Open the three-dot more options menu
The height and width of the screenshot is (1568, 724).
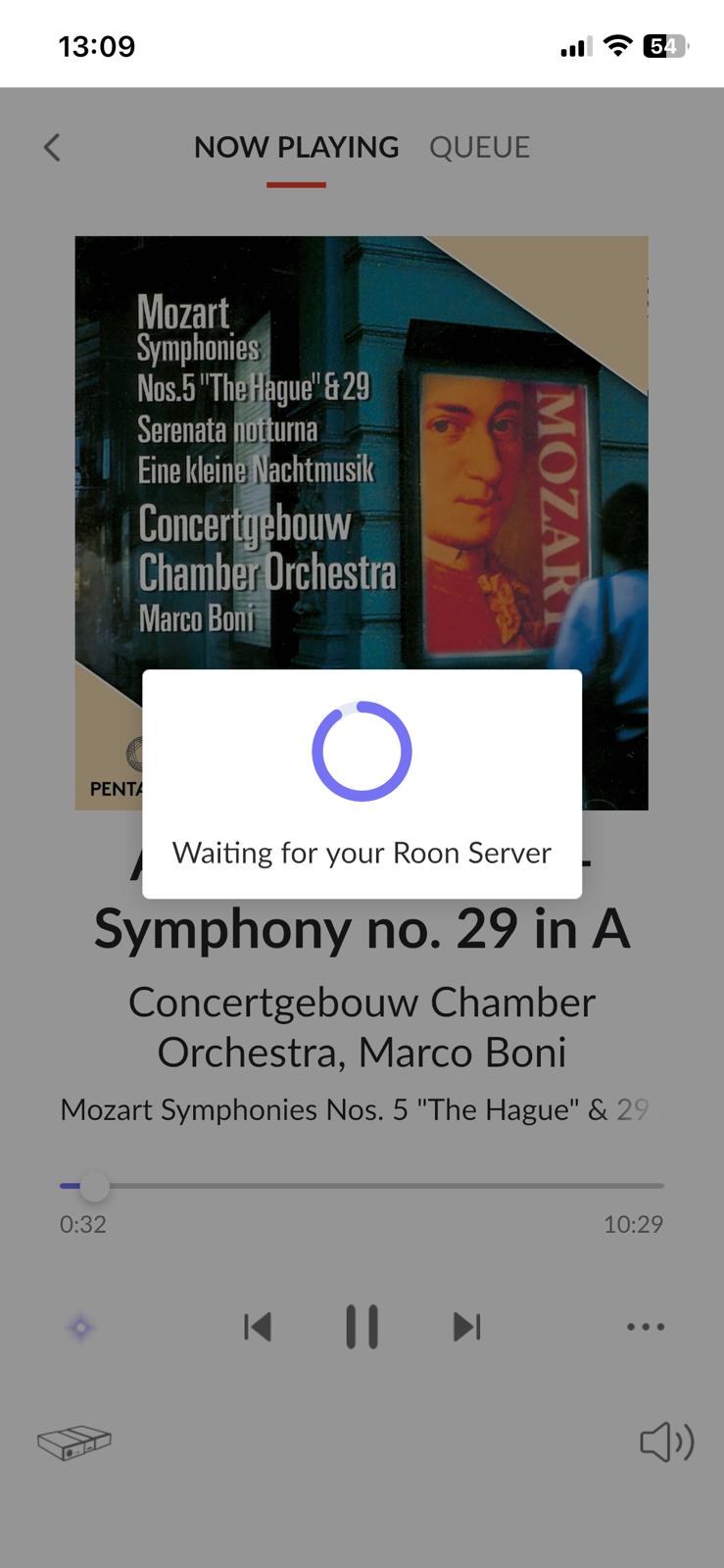point(645,1327)
